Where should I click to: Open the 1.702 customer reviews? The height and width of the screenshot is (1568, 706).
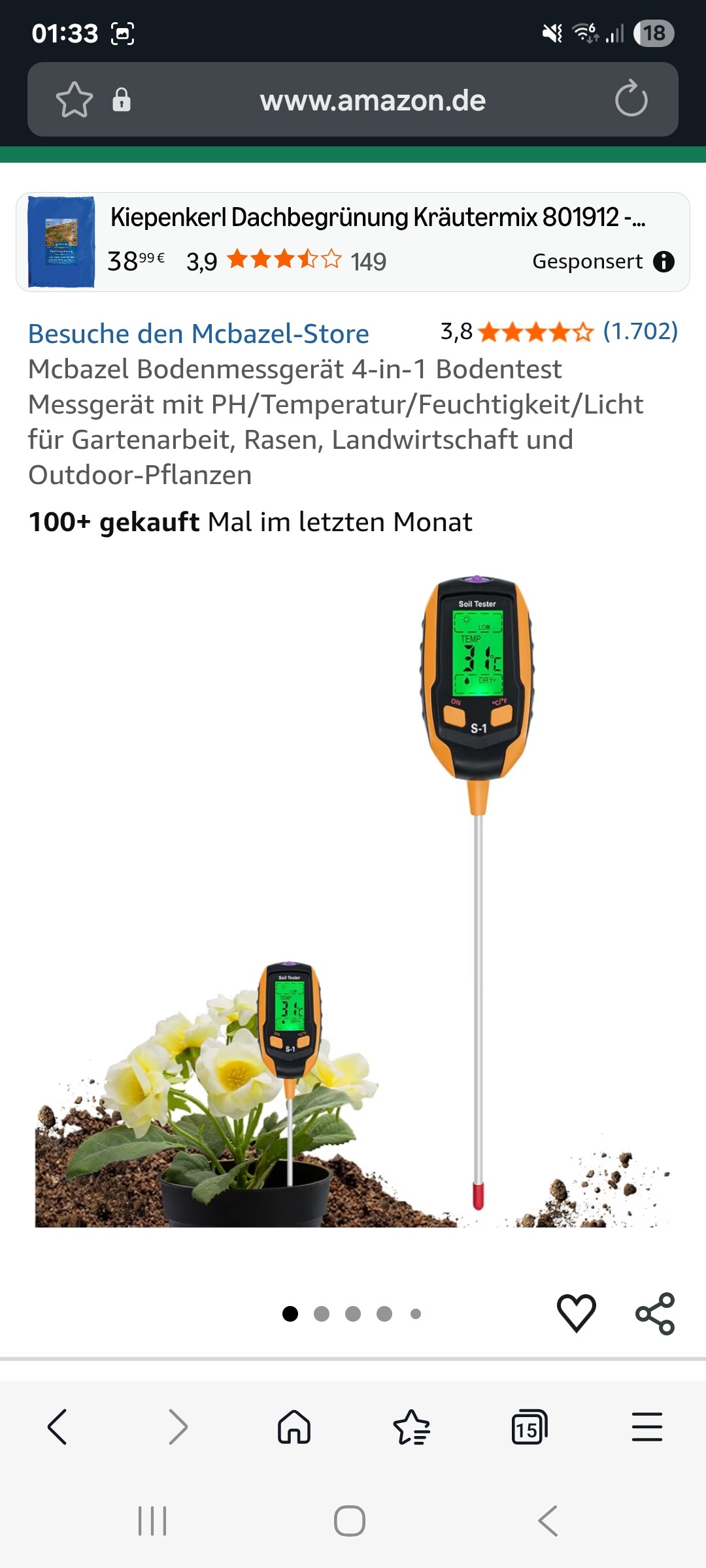click(639, 331)
